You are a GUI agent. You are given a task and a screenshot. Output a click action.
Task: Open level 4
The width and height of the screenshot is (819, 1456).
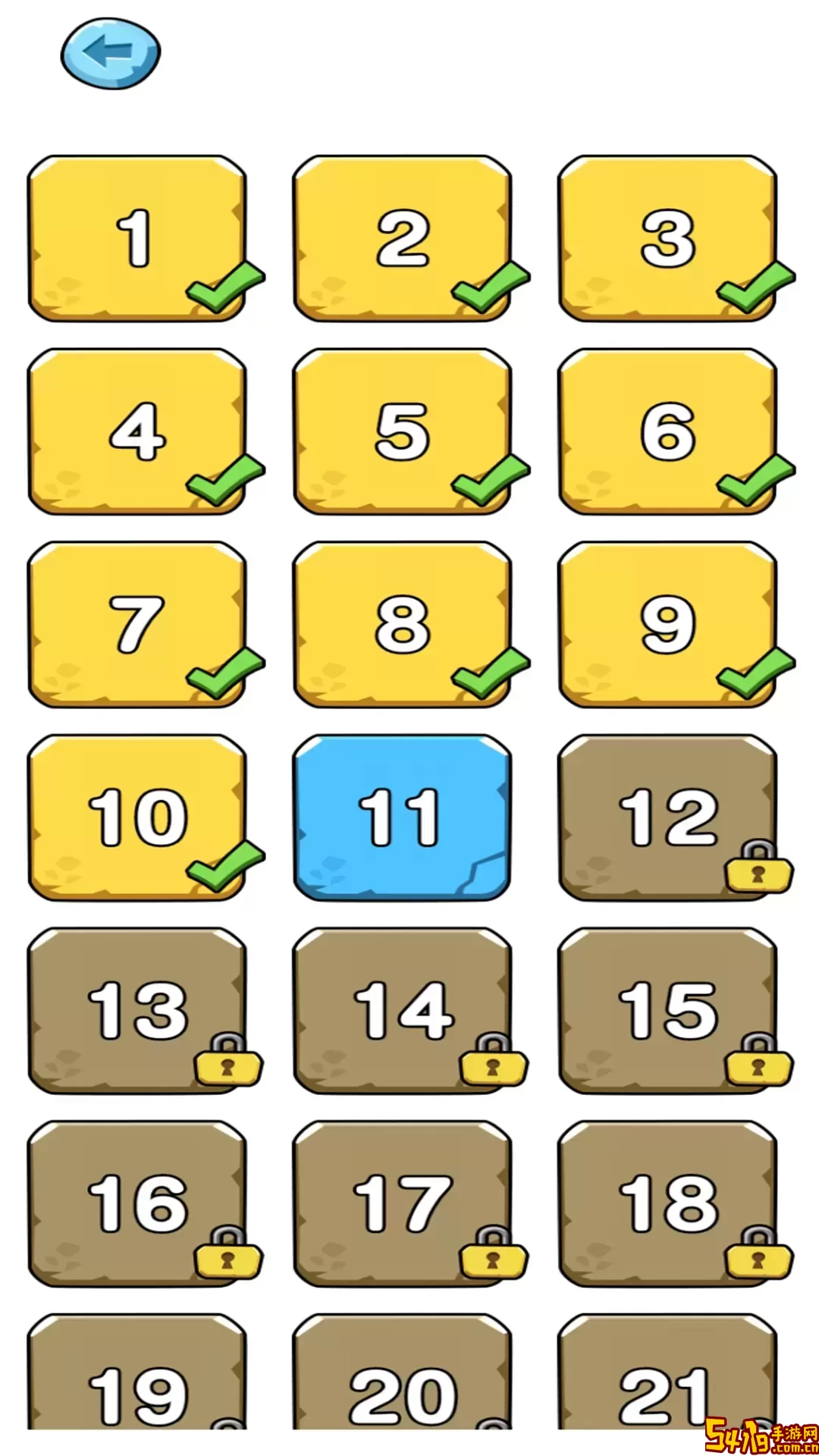pos(137,431)
